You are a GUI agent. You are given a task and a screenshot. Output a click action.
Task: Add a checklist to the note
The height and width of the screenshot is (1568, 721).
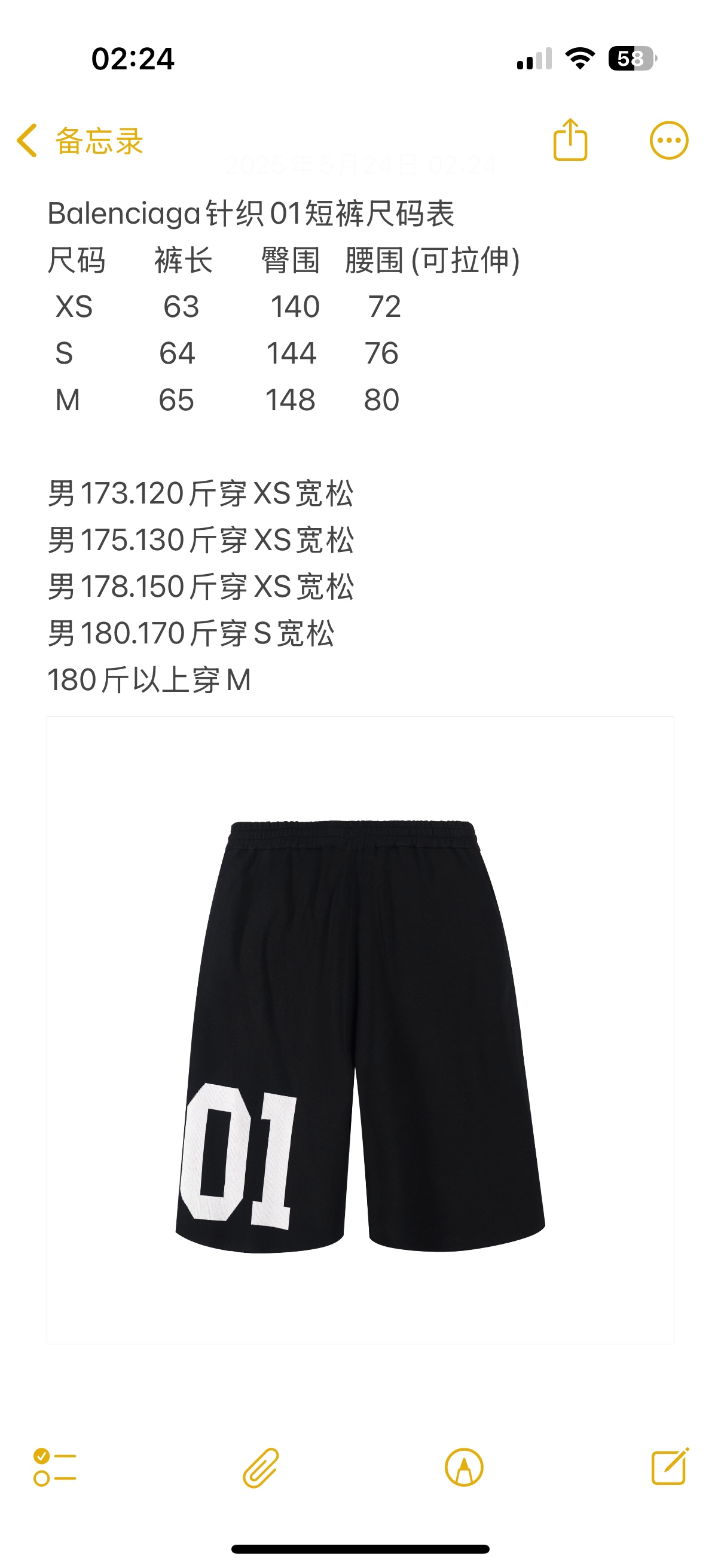coord(55,1467)
